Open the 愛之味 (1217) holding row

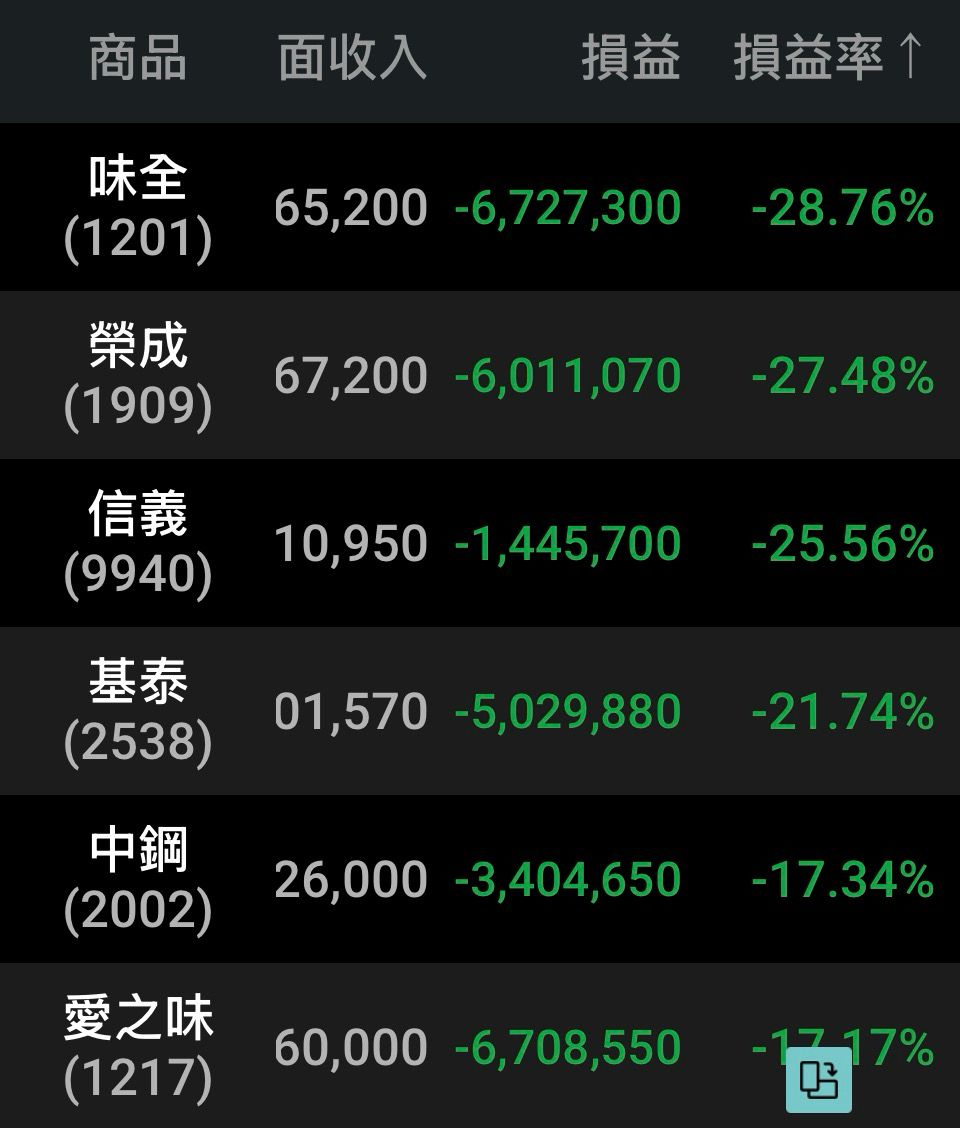point(480,1045)
